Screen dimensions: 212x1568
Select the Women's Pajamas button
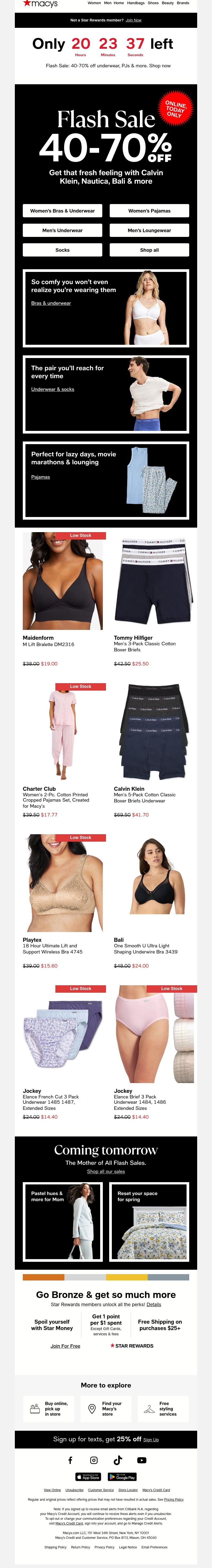coord(149,211)
